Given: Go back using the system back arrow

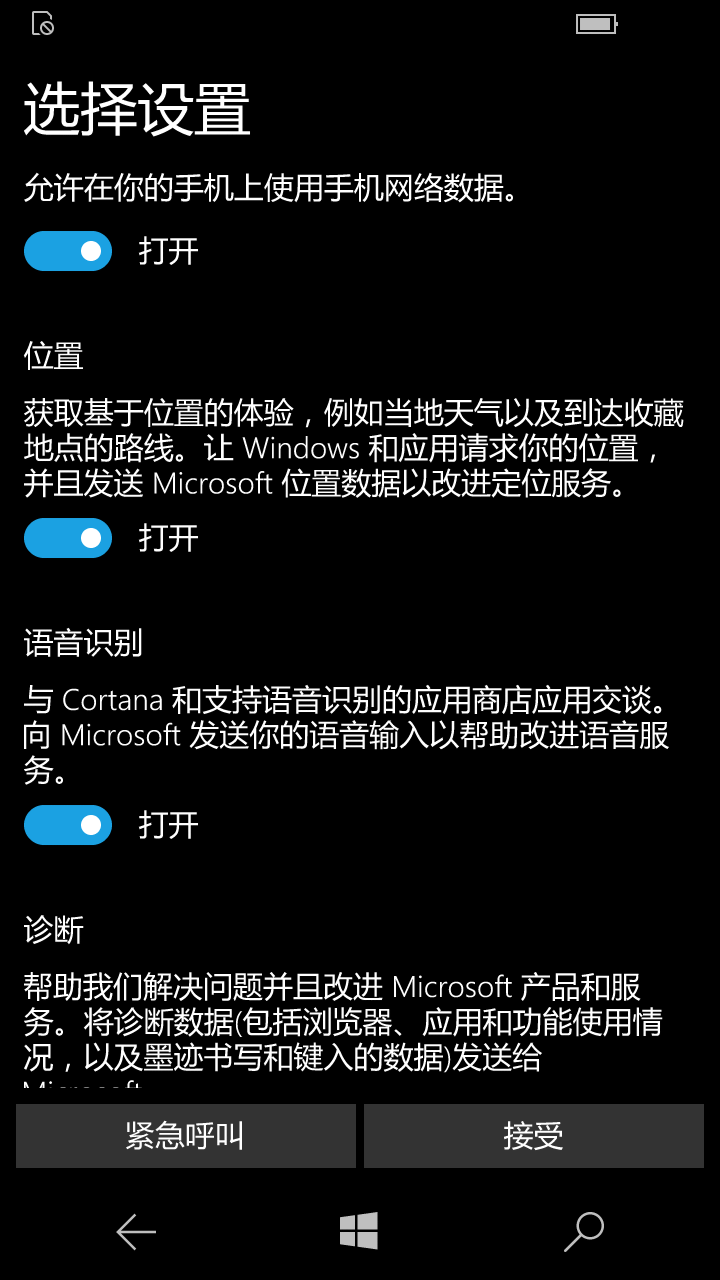Looking at the screenshot, I should coord(136,1231).
